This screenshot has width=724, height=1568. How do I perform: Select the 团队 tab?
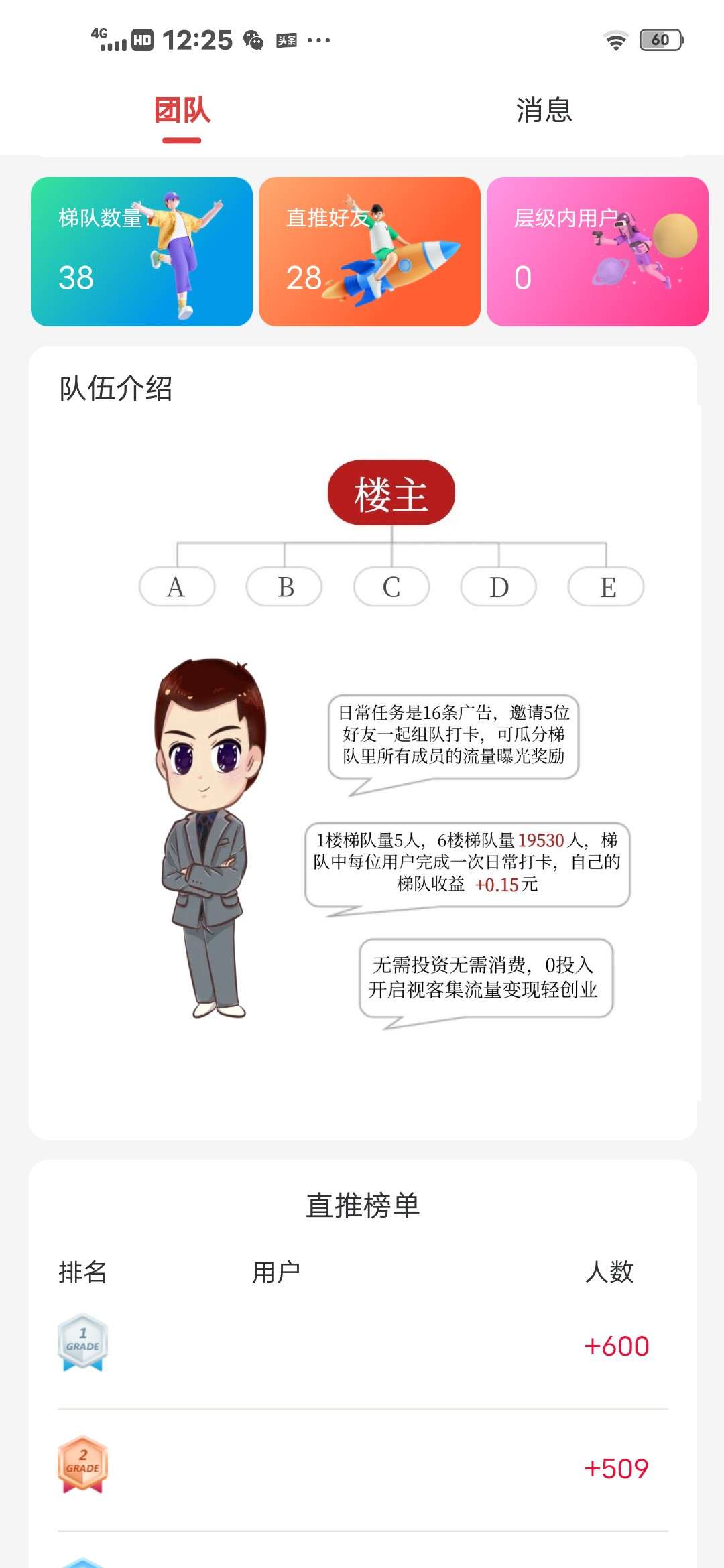182,111
